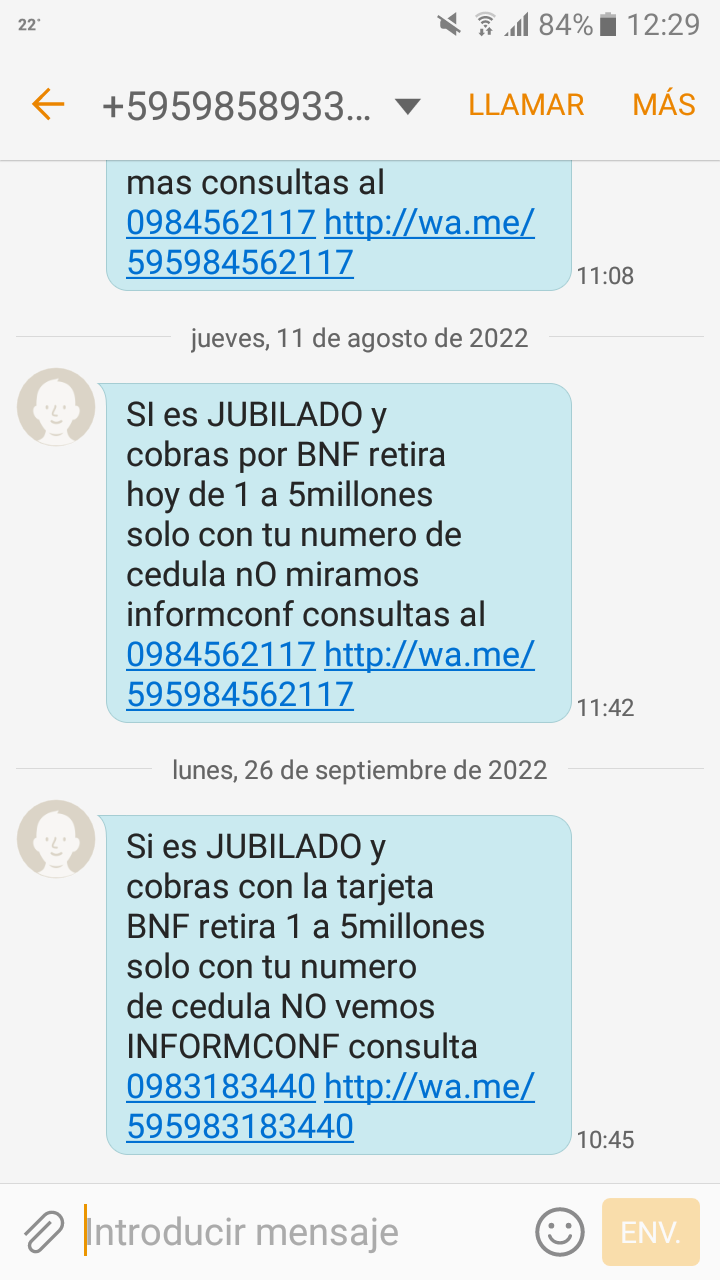The width and height of the screenshot is (720, 1280).
Task: Open the emoji smiley picker
Action: 559,1232
